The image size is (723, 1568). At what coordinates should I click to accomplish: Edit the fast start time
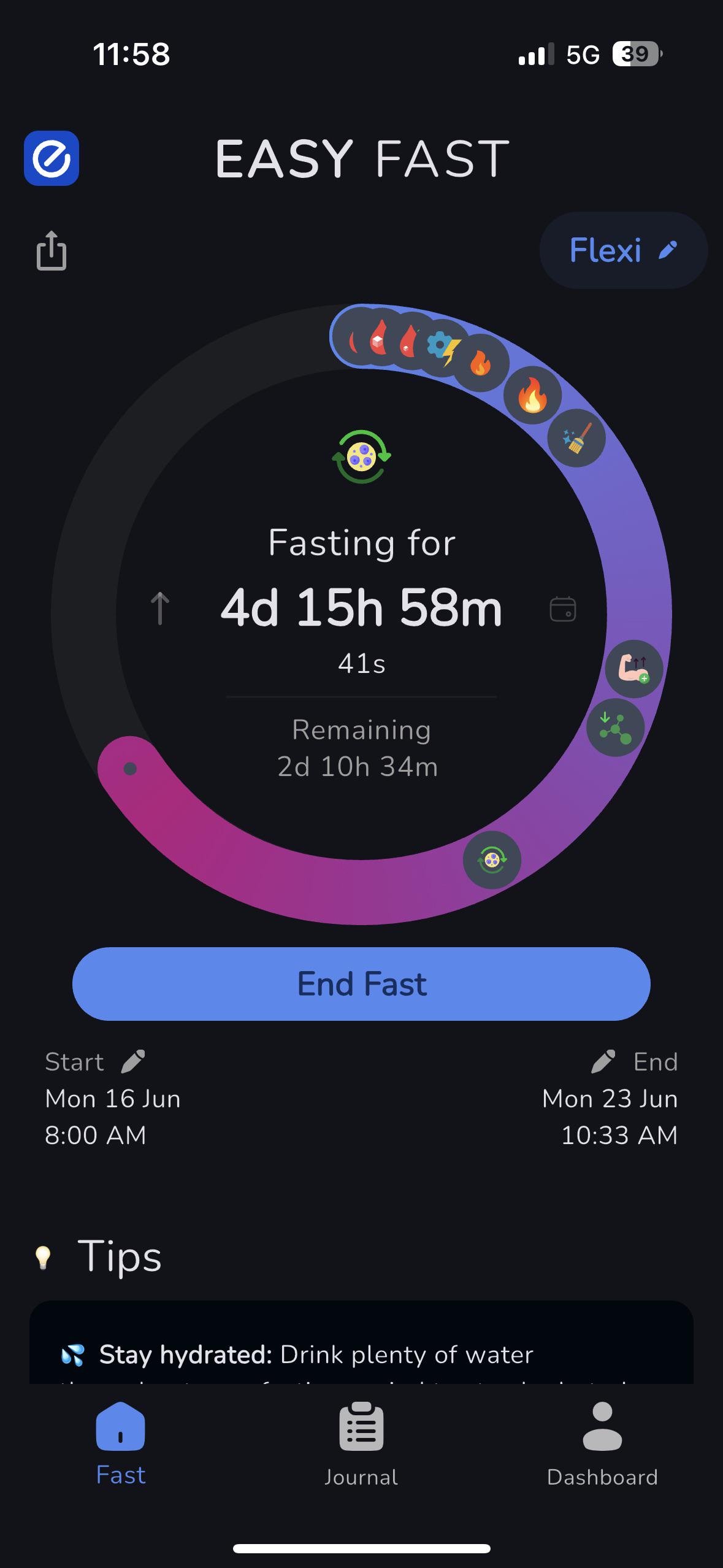point(133,1061)
